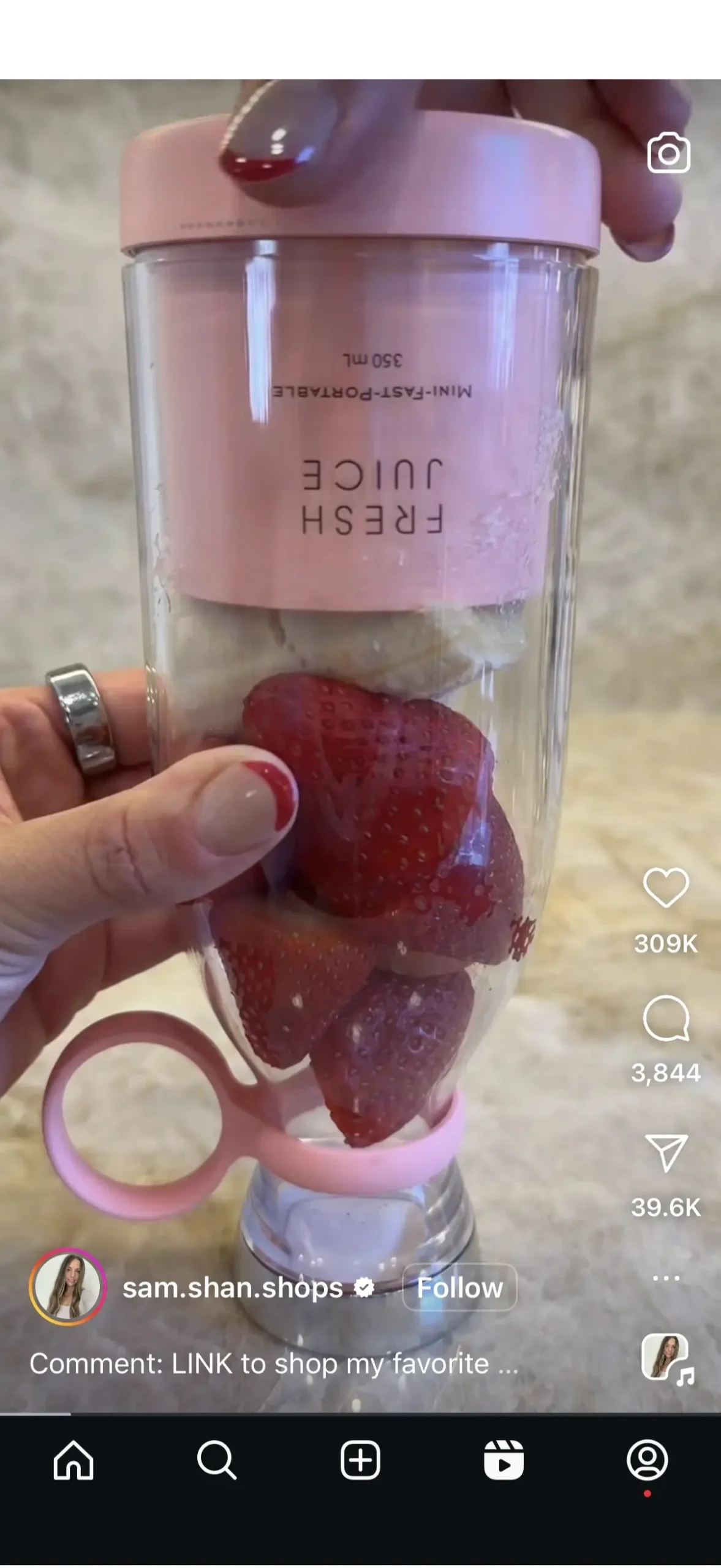Go to the Home tab
The height and width of the screenshot is (1568, 721).
[x=74, y=1460]
